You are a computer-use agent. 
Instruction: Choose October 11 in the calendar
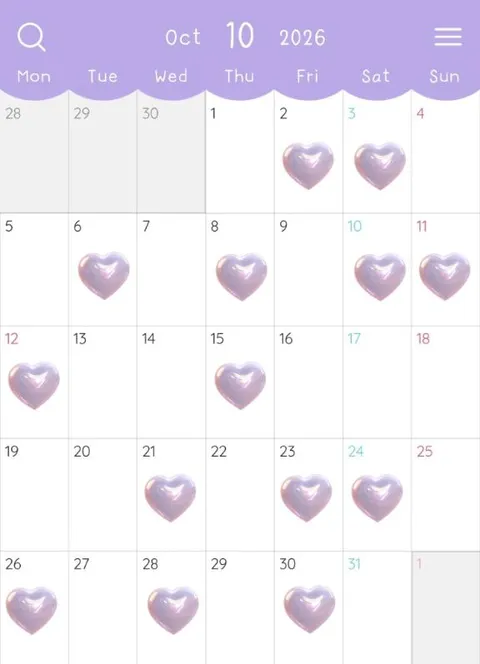[446, 269]
